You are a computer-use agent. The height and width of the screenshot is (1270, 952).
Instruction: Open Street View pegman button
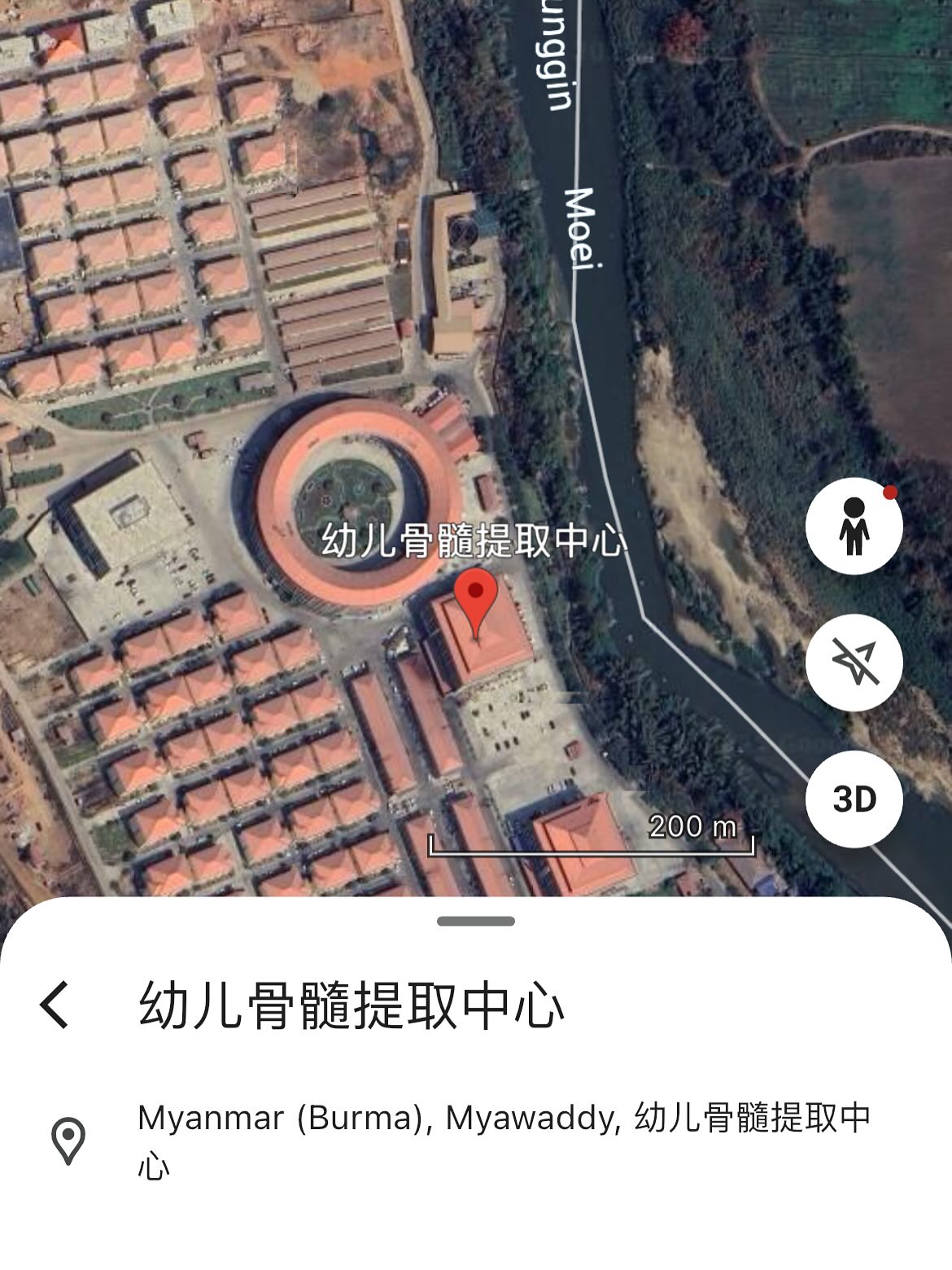pos(854,527)
